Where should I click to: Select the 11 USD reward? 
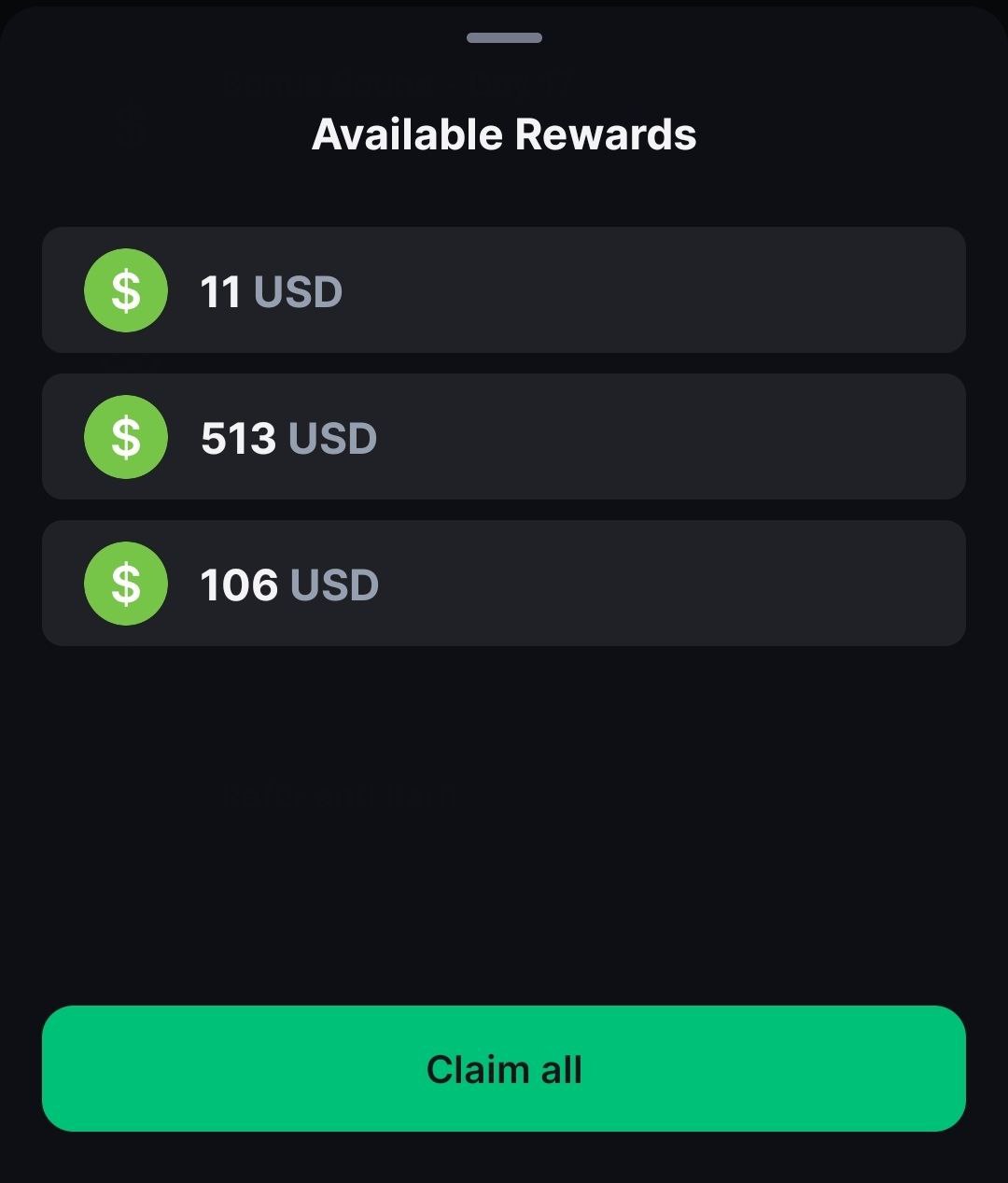(504, 290)
